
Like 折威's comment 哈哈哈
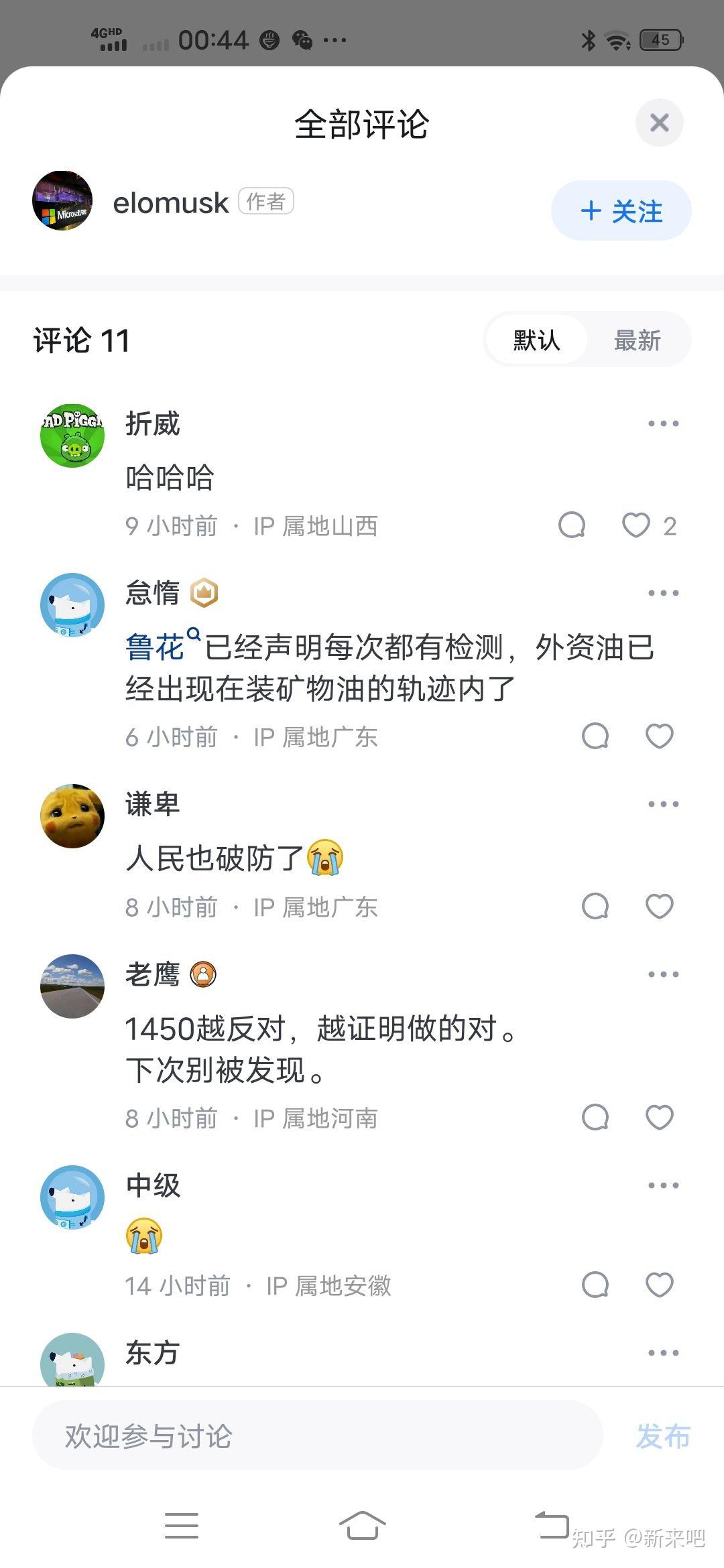pos(636,526)
